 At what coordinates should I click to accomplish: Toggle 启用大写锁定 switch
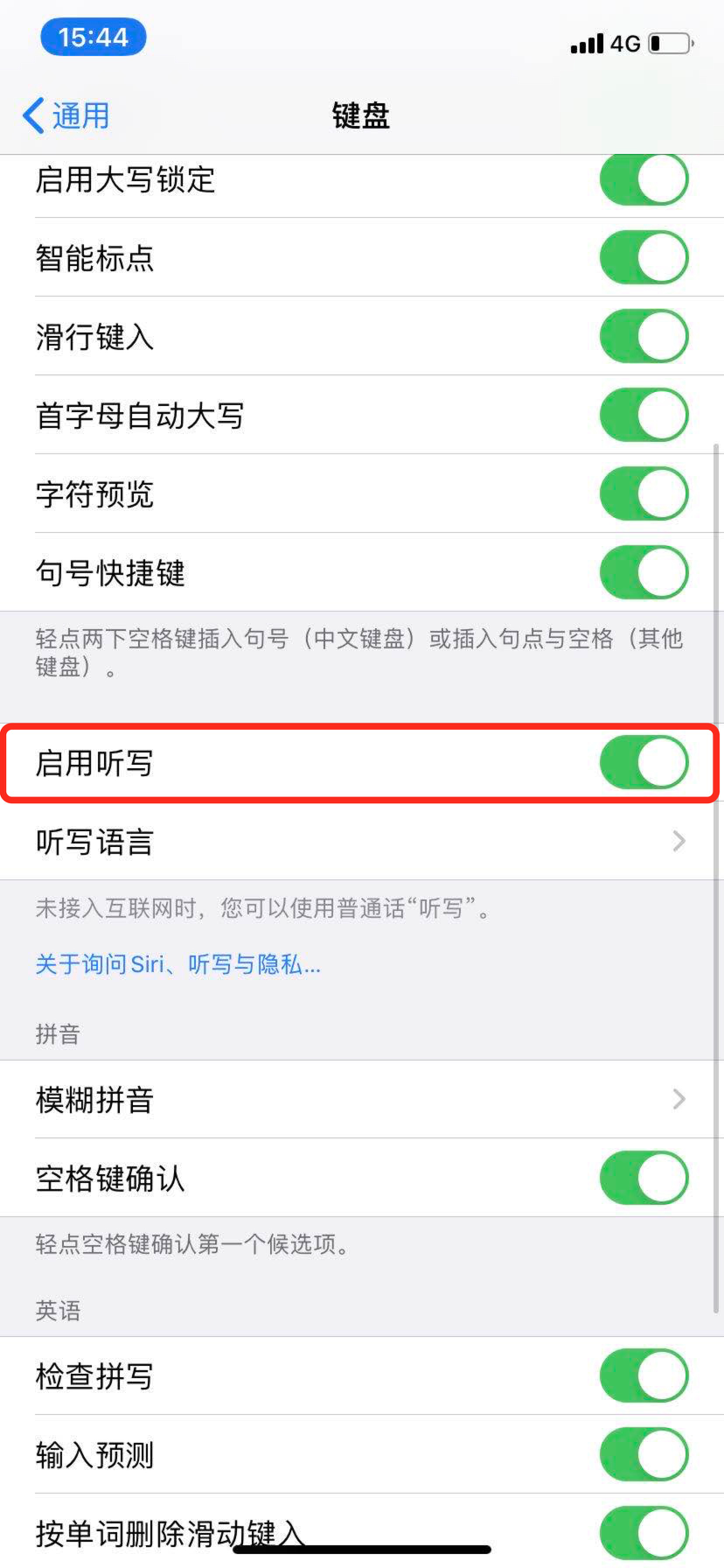click(x=644, y=180)
